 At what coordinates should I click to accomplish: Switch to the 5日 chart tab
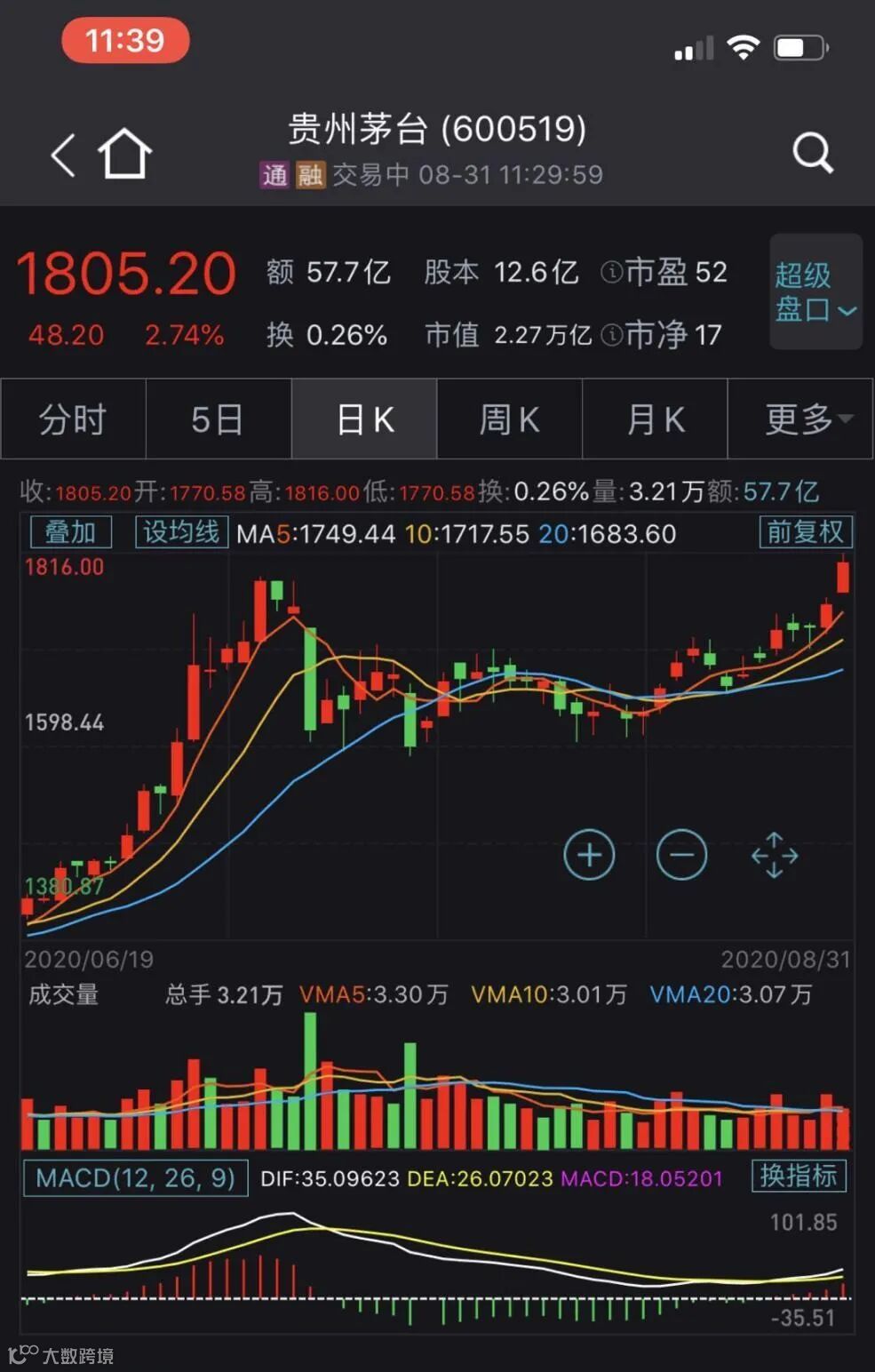218,419
